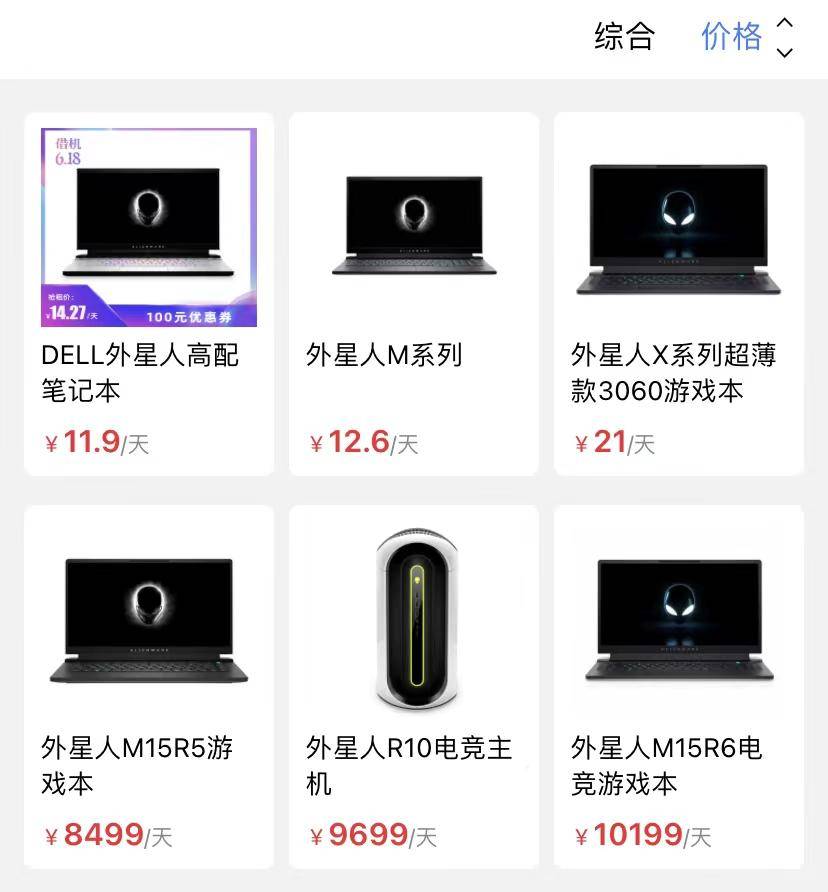This screenshot has height=892, width=828.
Task: Select the 价格 sorting tab
Action: 730,36
